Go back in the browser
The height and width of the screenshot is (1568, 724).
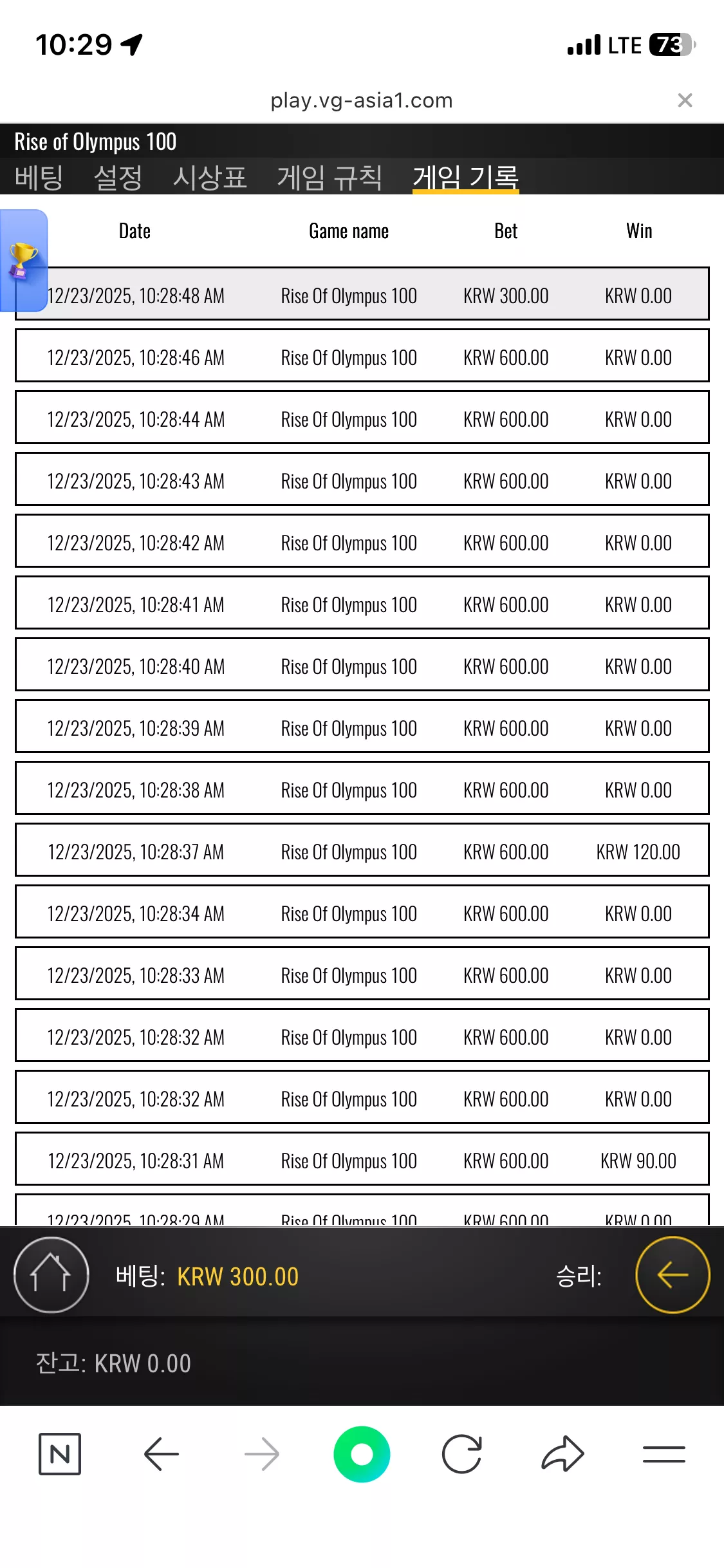pyautogui.click(x=161, y=1453)
